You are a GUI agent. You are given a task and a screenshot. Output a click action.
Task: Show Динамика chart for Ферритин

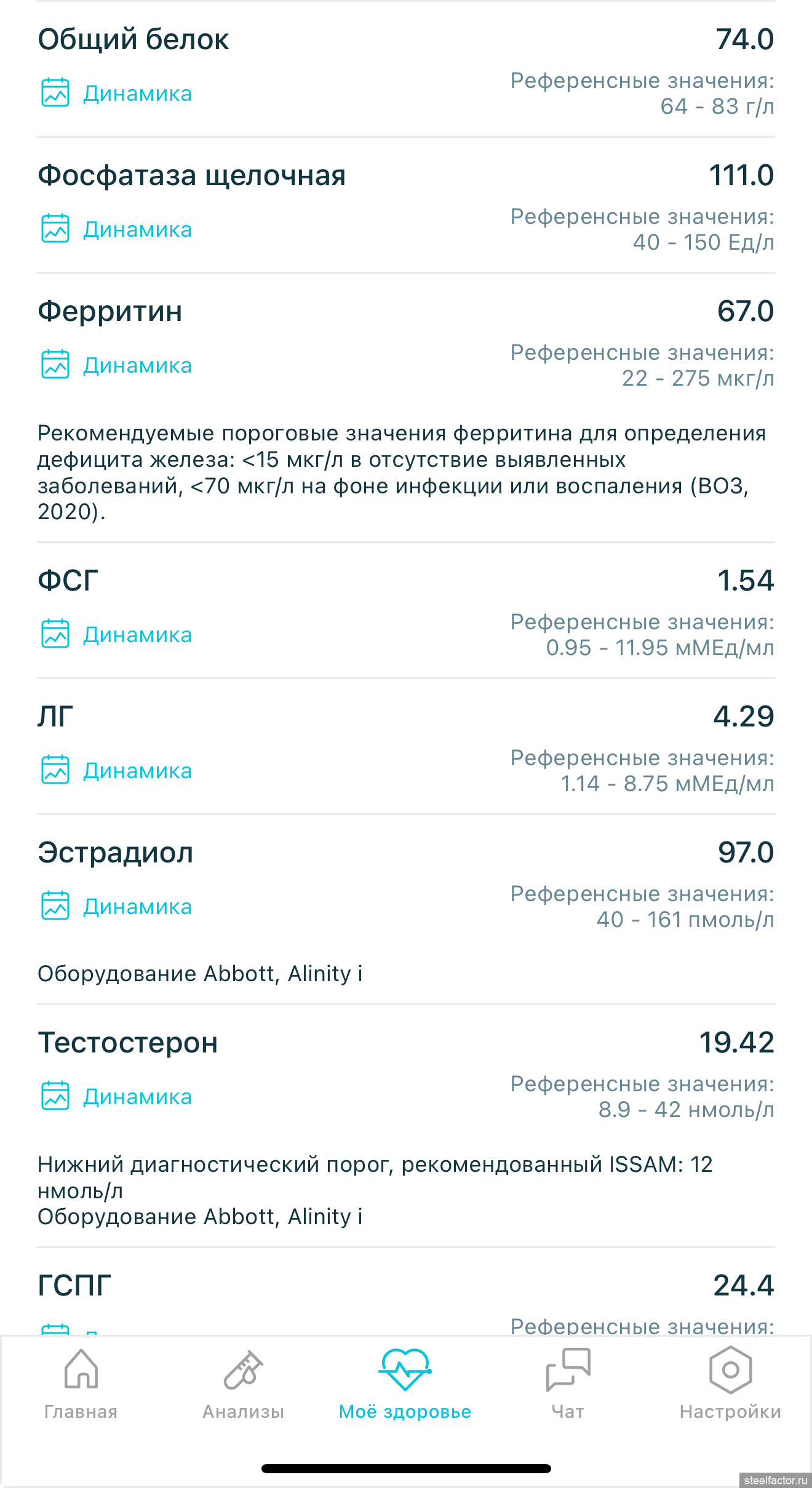tap(117, 365)
